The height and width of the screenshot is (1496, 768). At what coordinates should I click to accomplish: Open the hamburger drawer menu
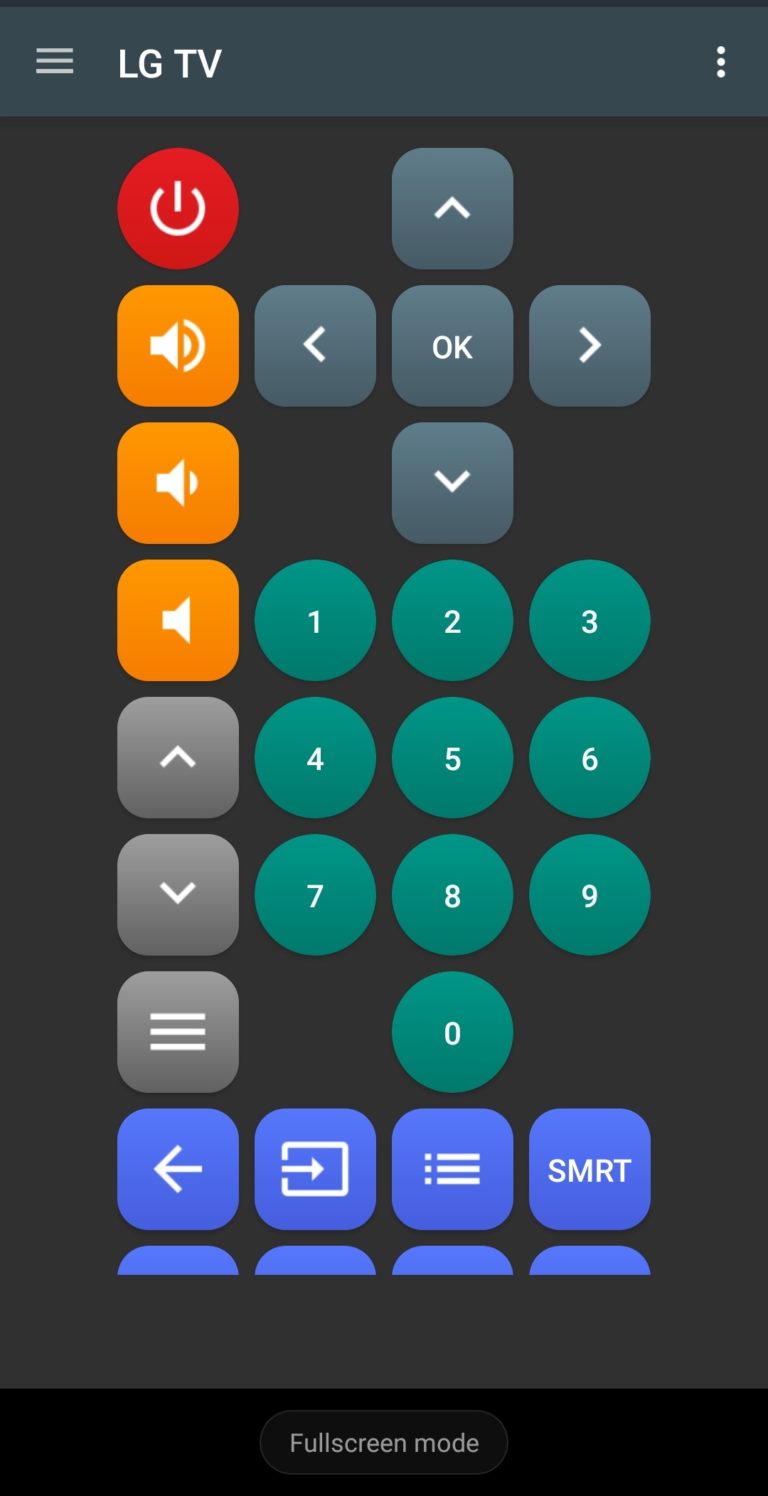click(55, 62)
